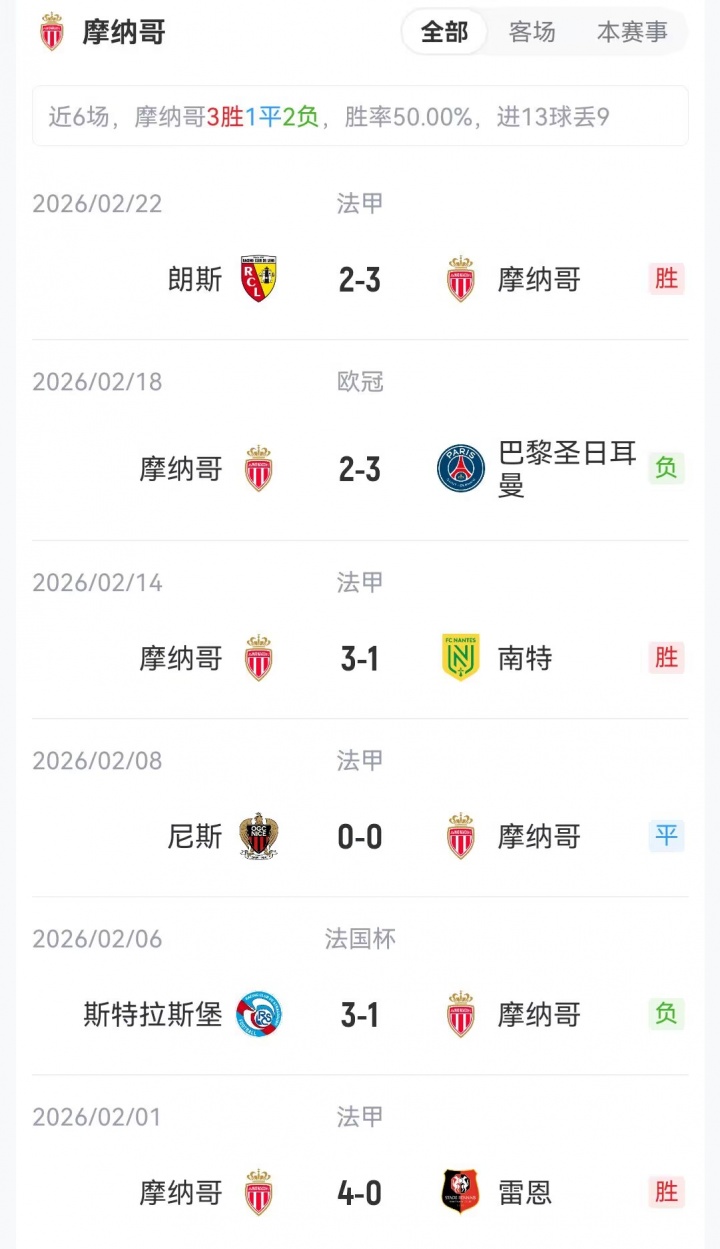Image resolution: width=720 pixels, height=1249 pixels.
Task: View the 斯特拉斯堡 vs 摩纳哥 cup match
Action: 360,1015
